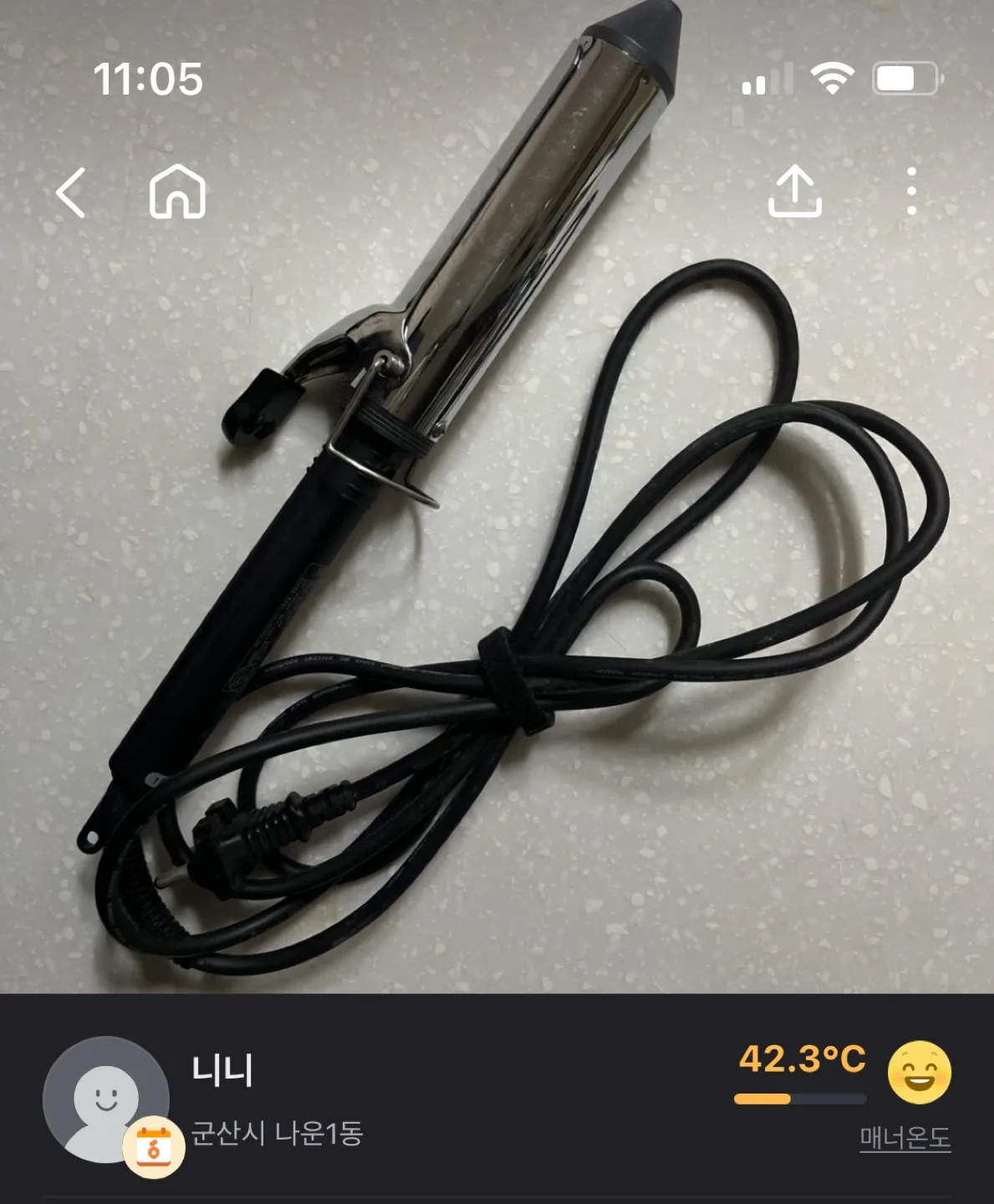Open the overflow menu
The height and width of the screenshot is (1204, 994).
pos(911,191)
